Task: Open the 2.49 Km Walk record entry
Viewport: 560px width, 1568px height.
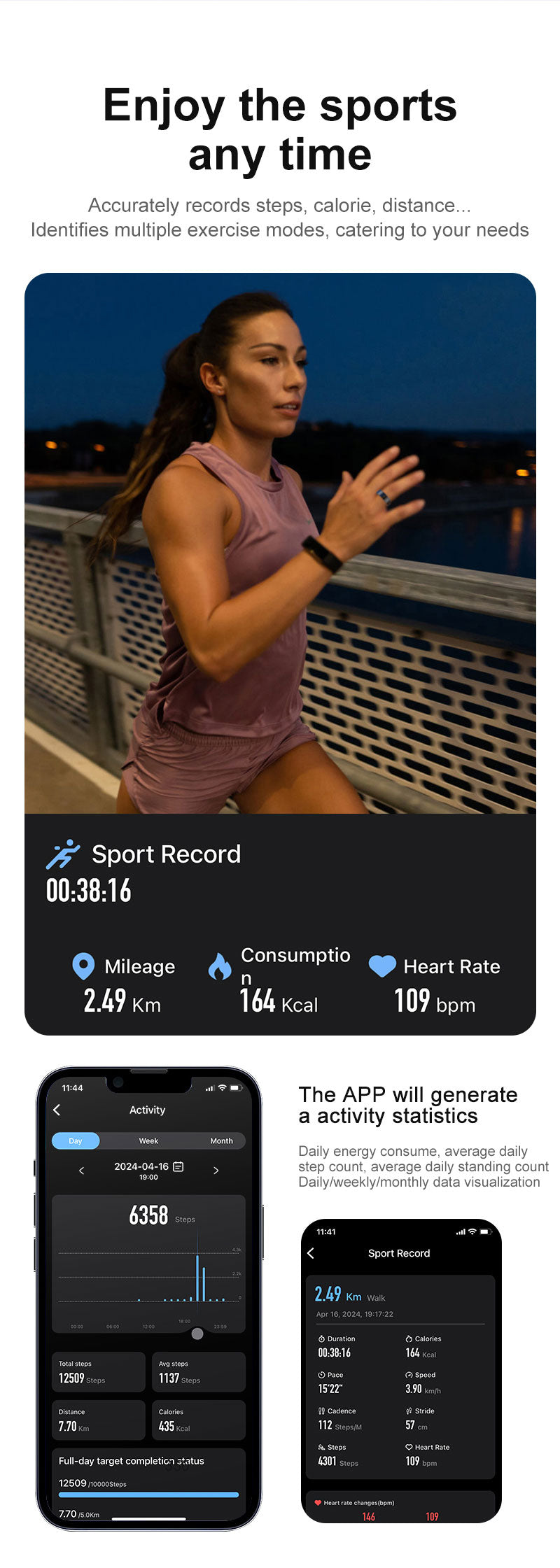Action: pyautogui.click(x=350, y=1296)
